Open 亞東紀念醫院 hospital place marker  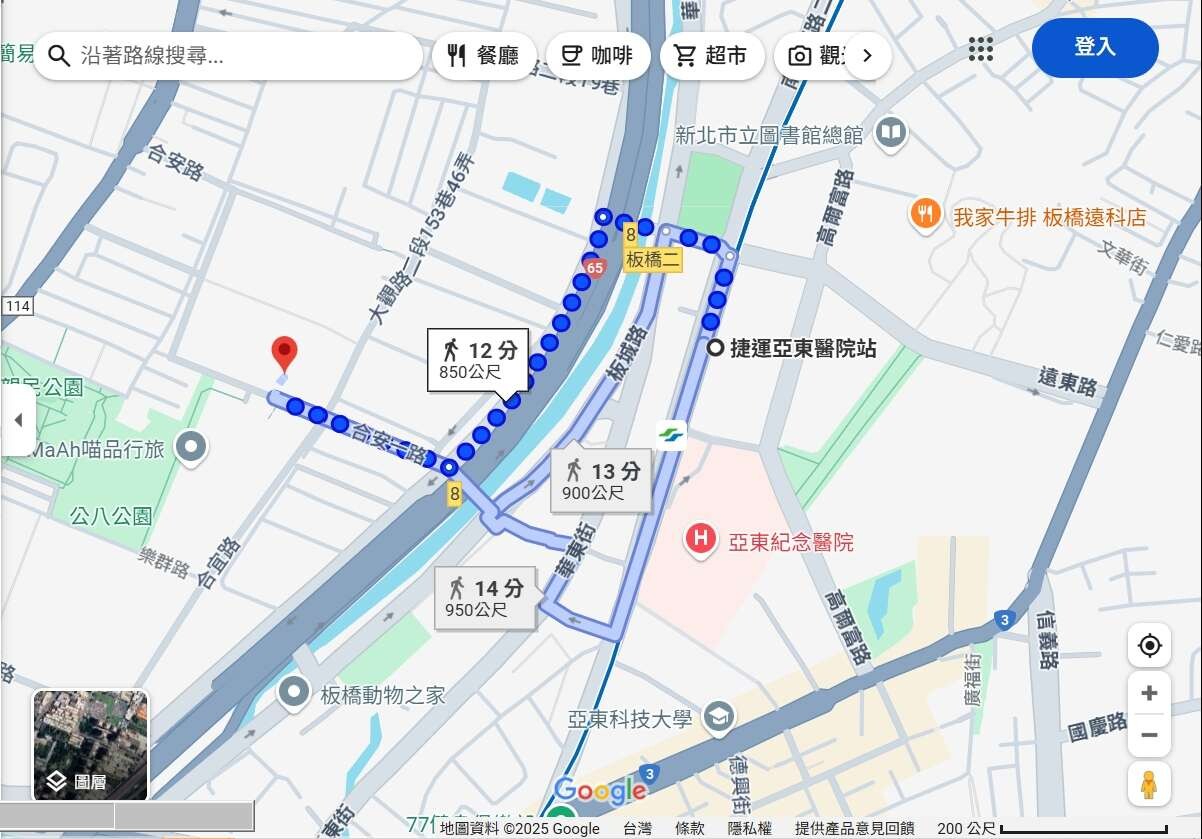(701, 541)
